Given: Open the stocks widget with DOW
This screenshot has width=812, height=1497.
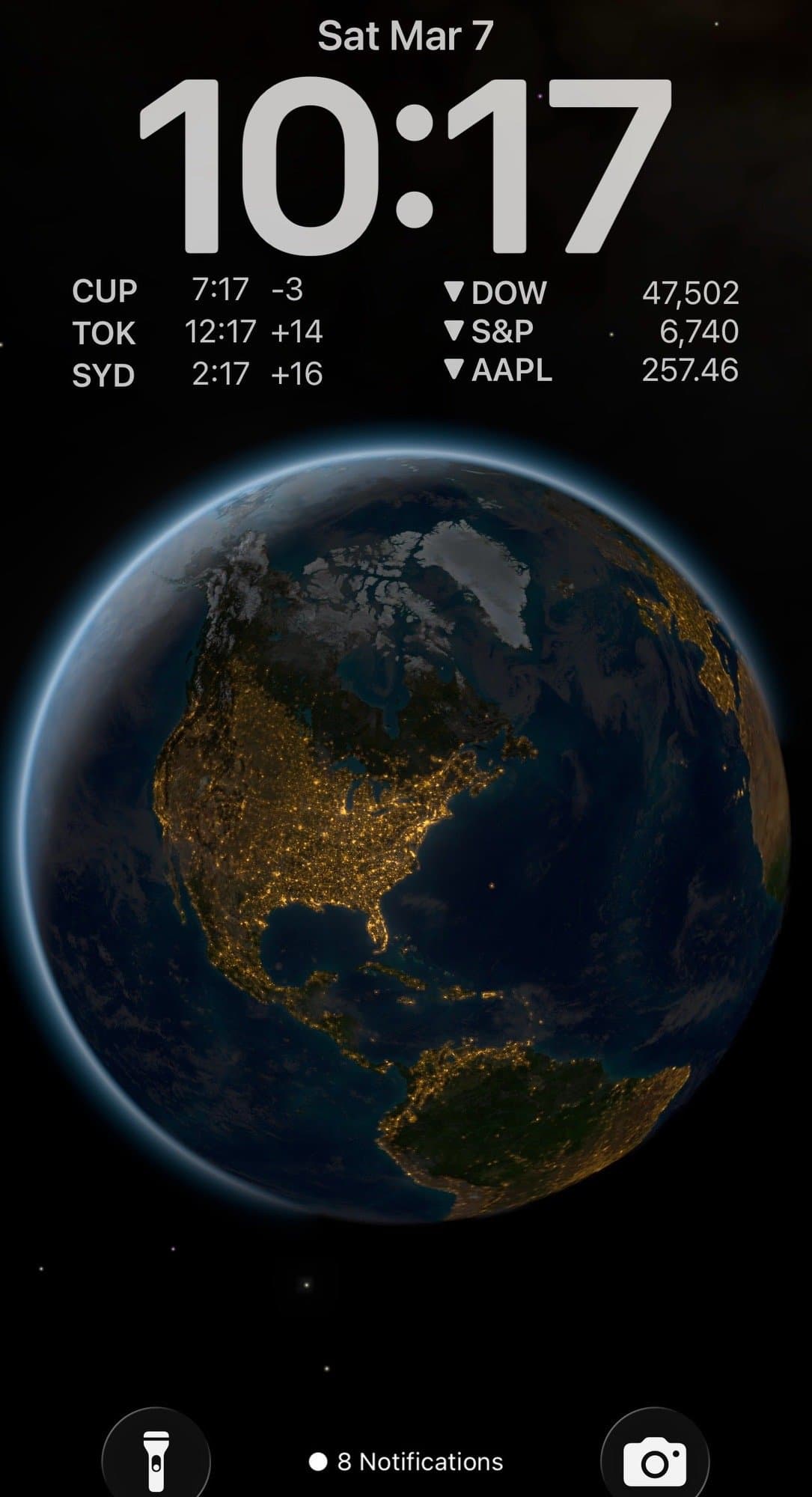Looking at the screenshot, I should pyautogui.click(x=591, y=332).
